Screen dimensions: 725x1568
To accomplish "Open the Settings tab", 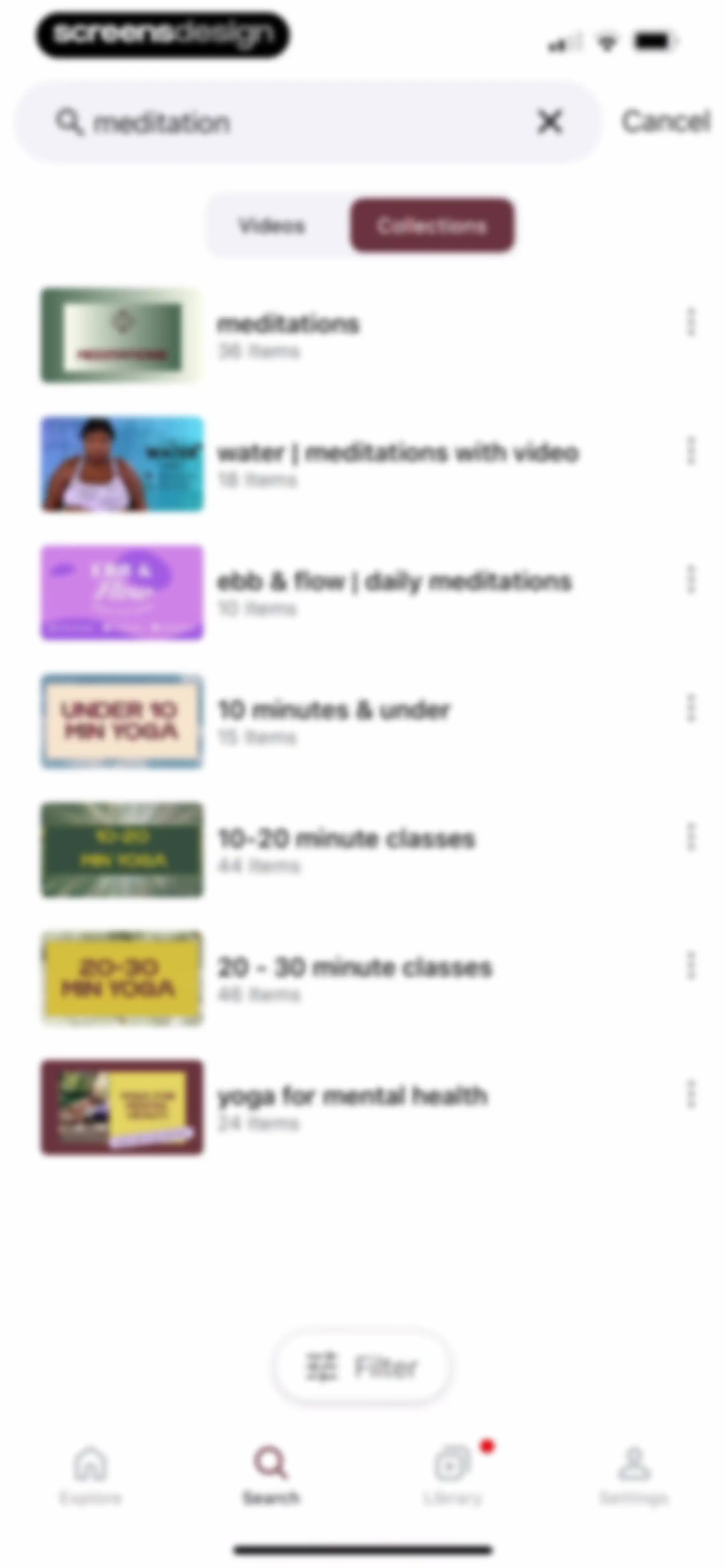I will point(634,1475).
